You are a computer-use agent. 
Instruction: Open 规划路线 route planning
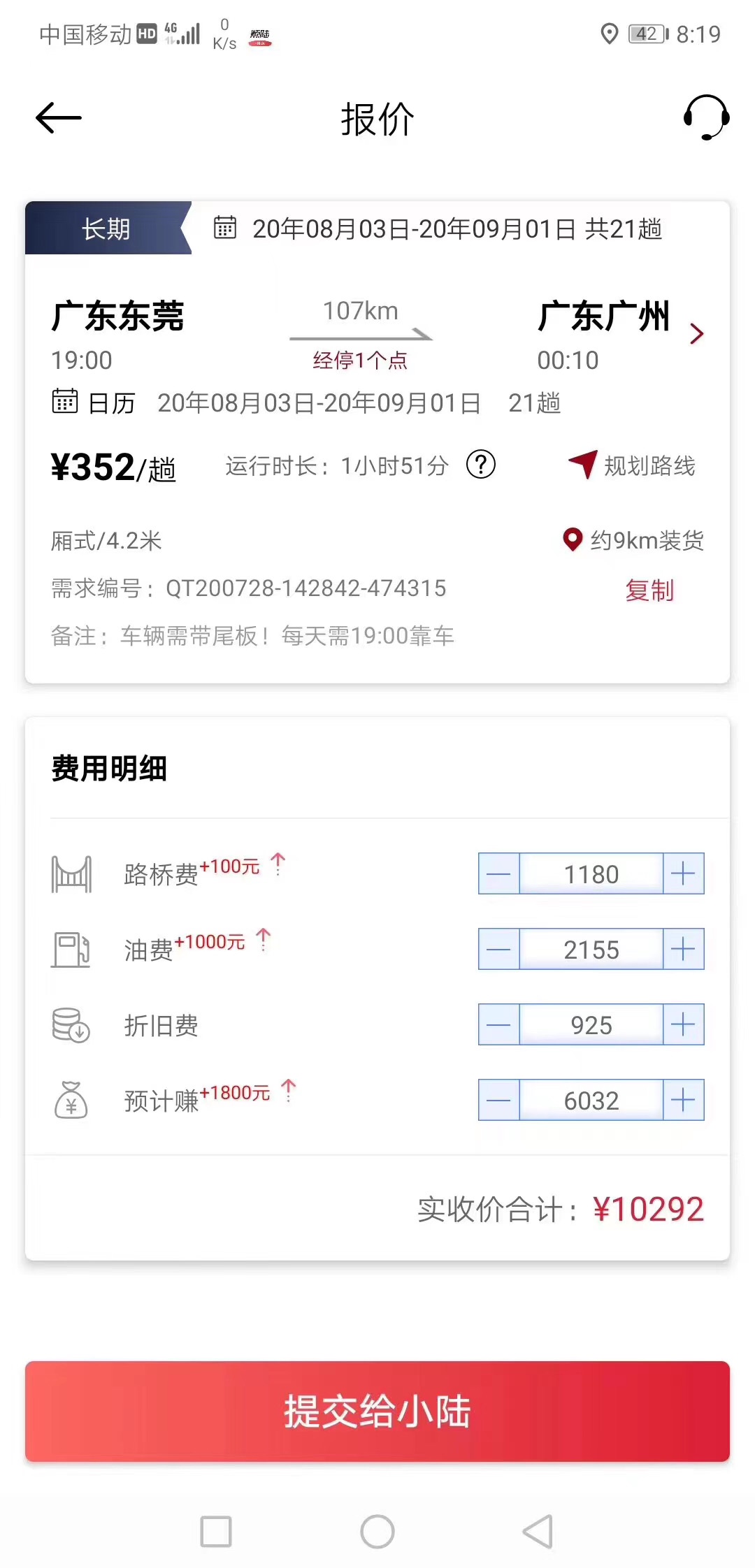tap(632, 465)
